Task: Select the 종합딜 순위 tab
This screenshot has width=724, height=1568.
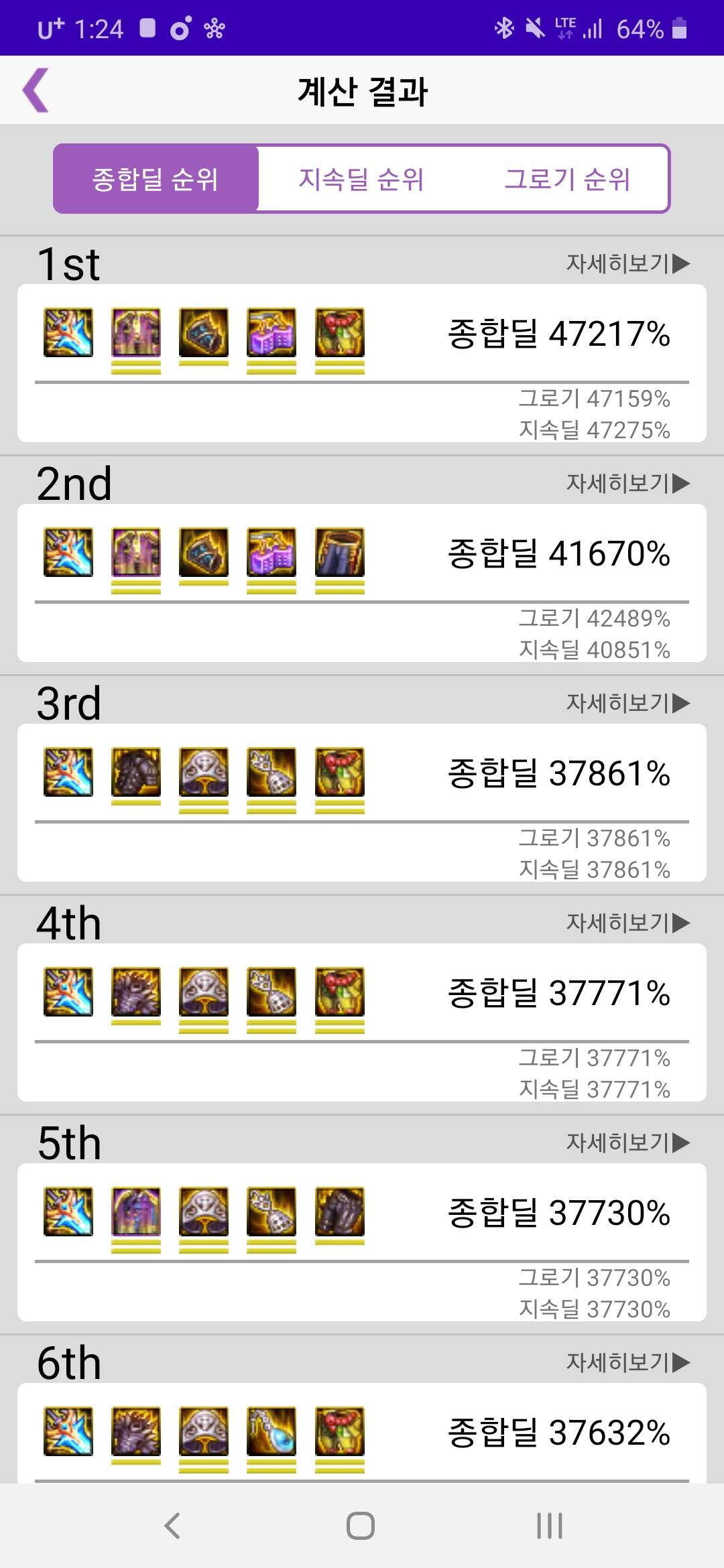Action: (156, 179)
